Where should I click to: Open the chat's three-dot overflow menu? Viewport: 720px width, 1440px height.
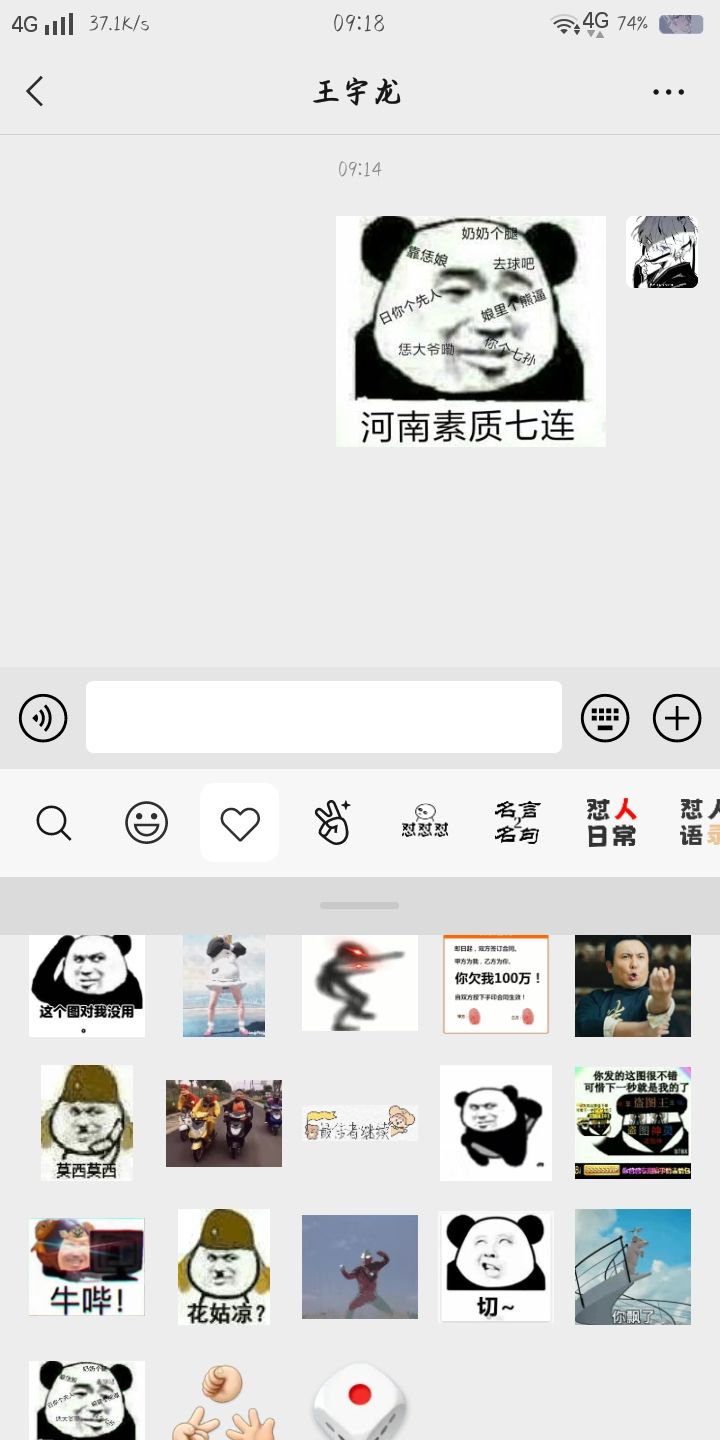pos(668,92)
